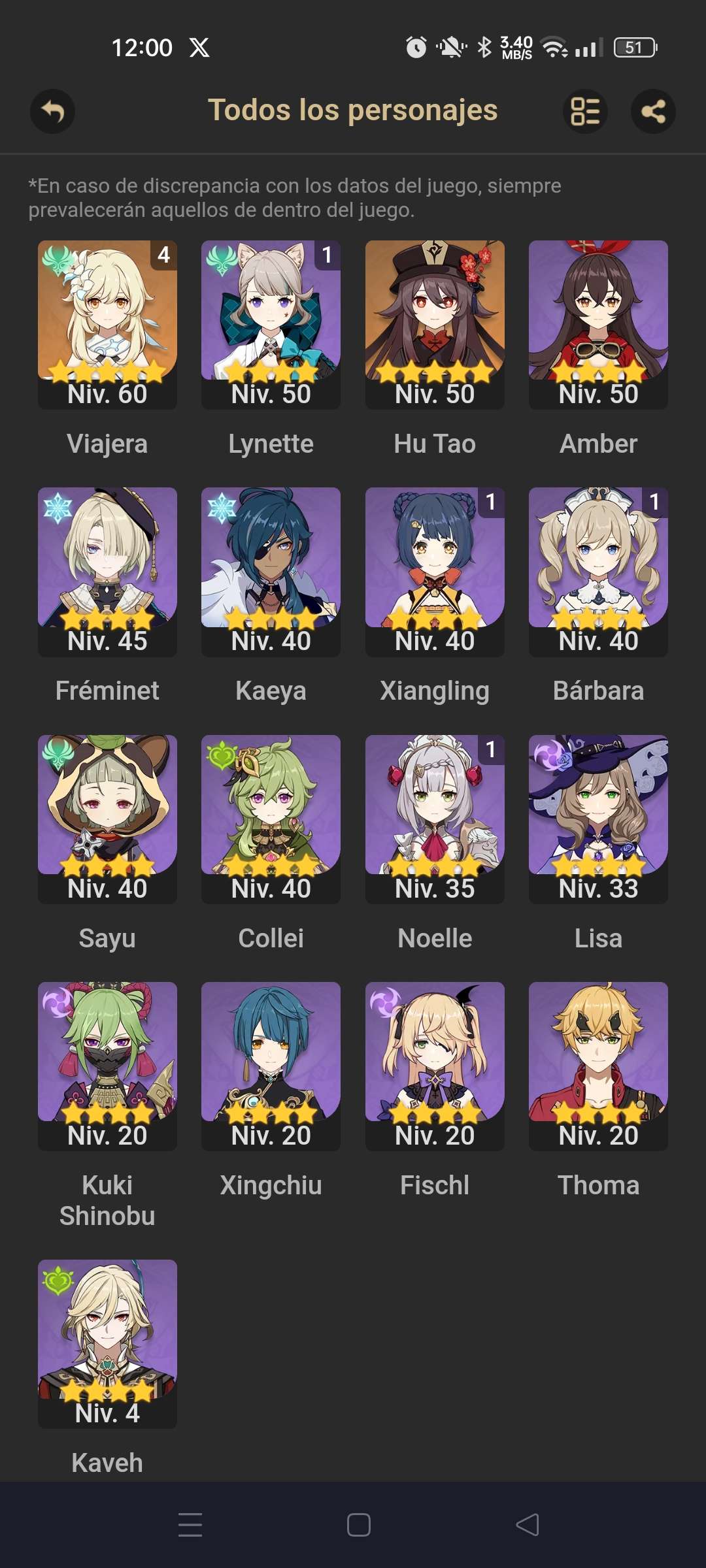Viewport: 706px width, 1568px height.
Task: Select Sayu's card
Action: coord(107,819)
